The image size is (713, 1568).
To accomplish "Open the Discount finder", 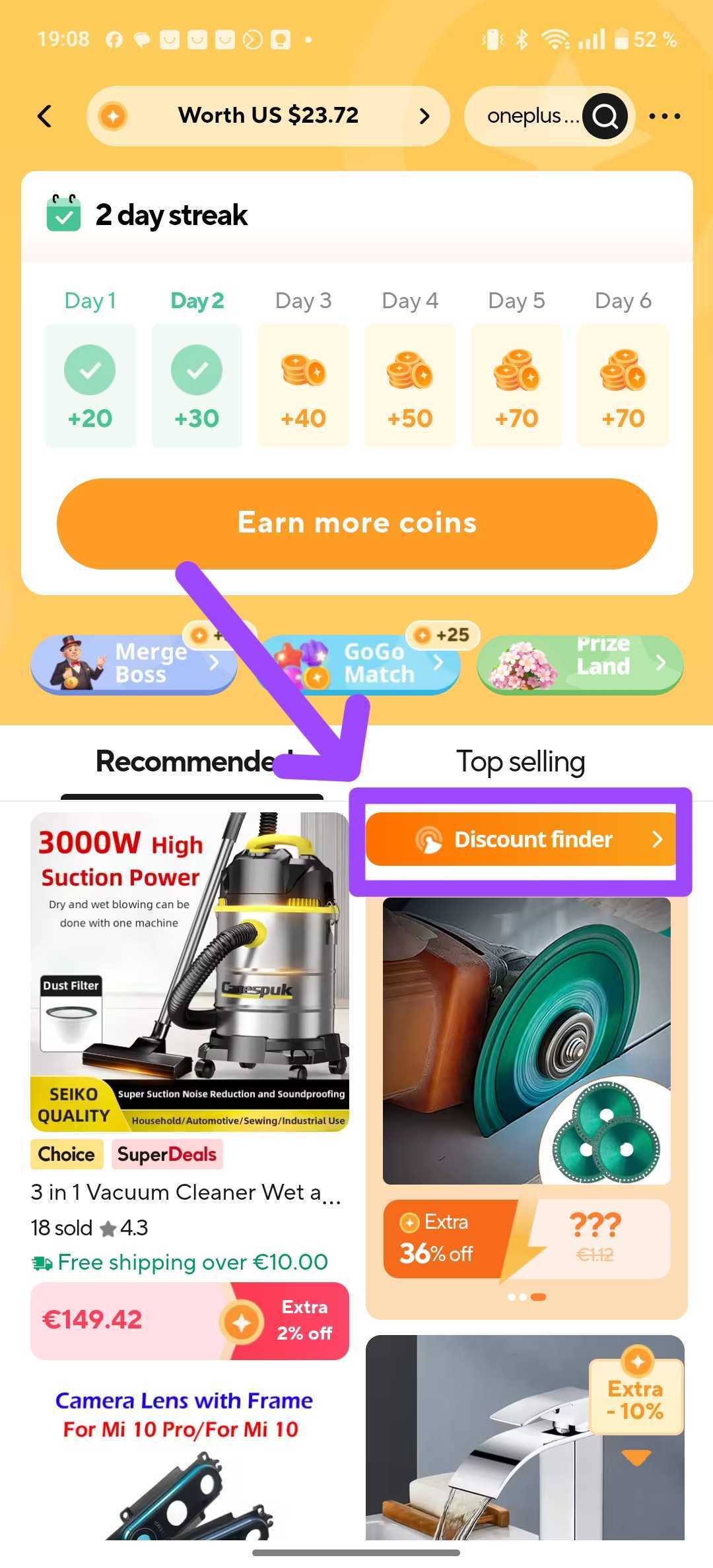I will pos(522,839).
